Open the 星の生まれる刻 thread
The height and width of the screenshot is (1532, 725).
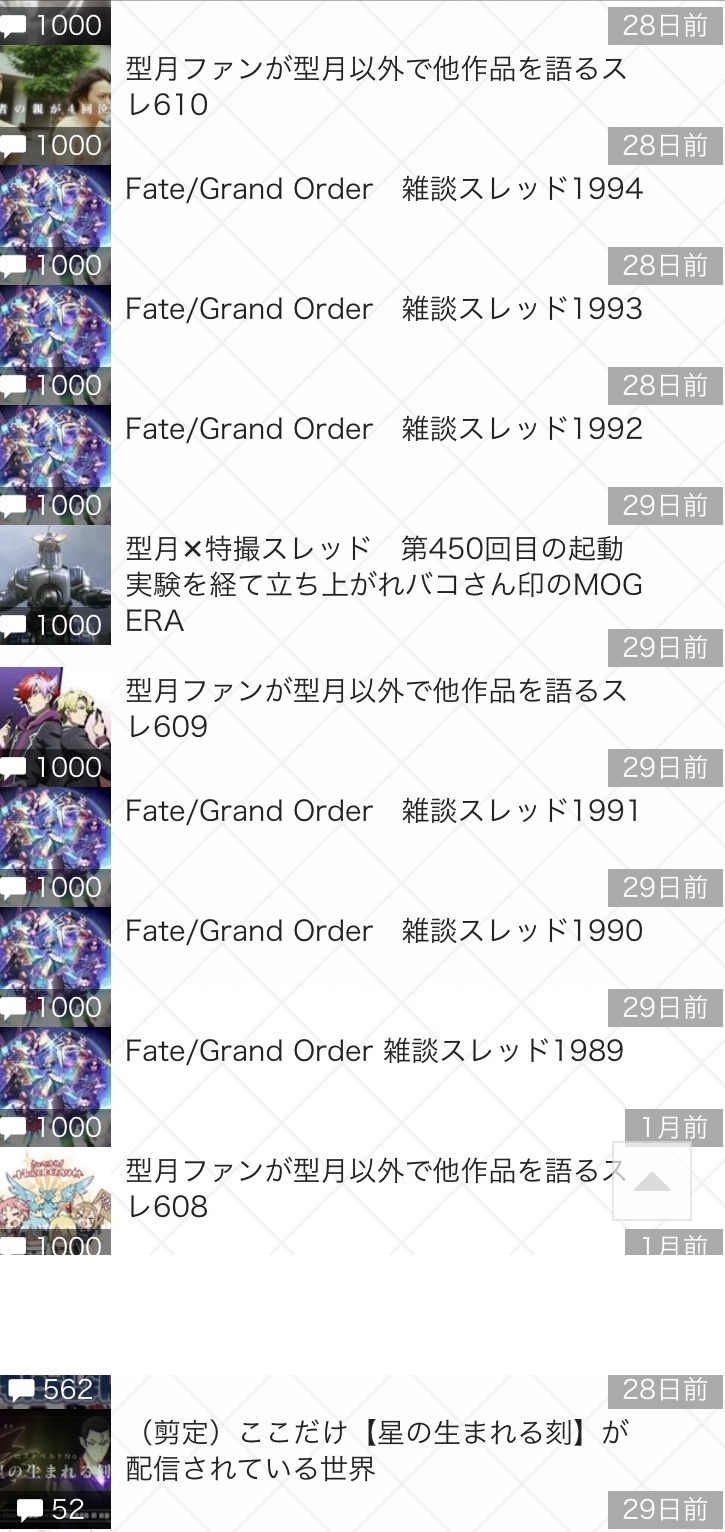(x=376, y=1450)
